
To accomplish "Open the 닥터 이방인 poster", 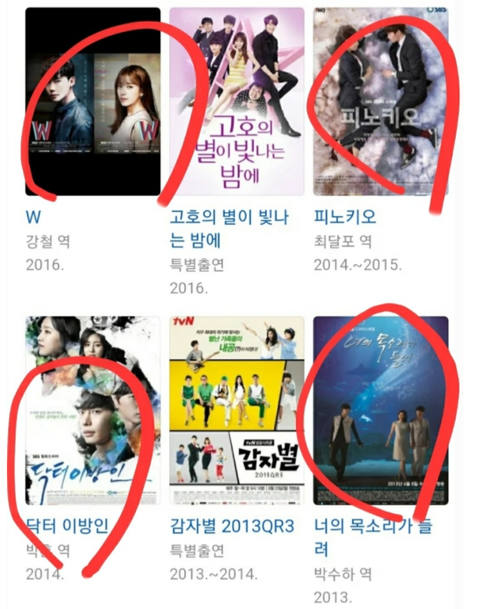I will tap(93, 411).
